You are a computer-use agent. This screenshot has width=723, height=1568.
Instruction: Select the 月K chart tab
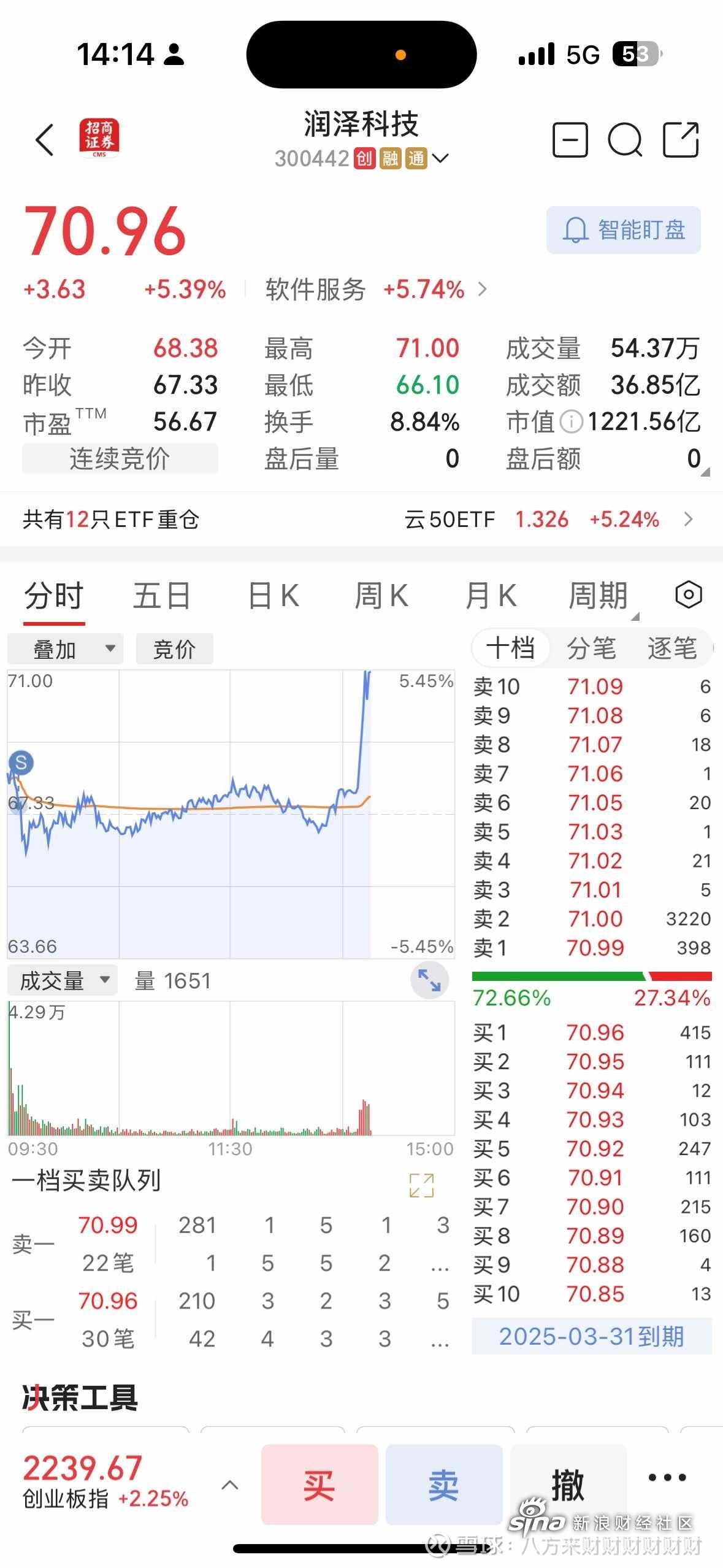tap(491, 596)
